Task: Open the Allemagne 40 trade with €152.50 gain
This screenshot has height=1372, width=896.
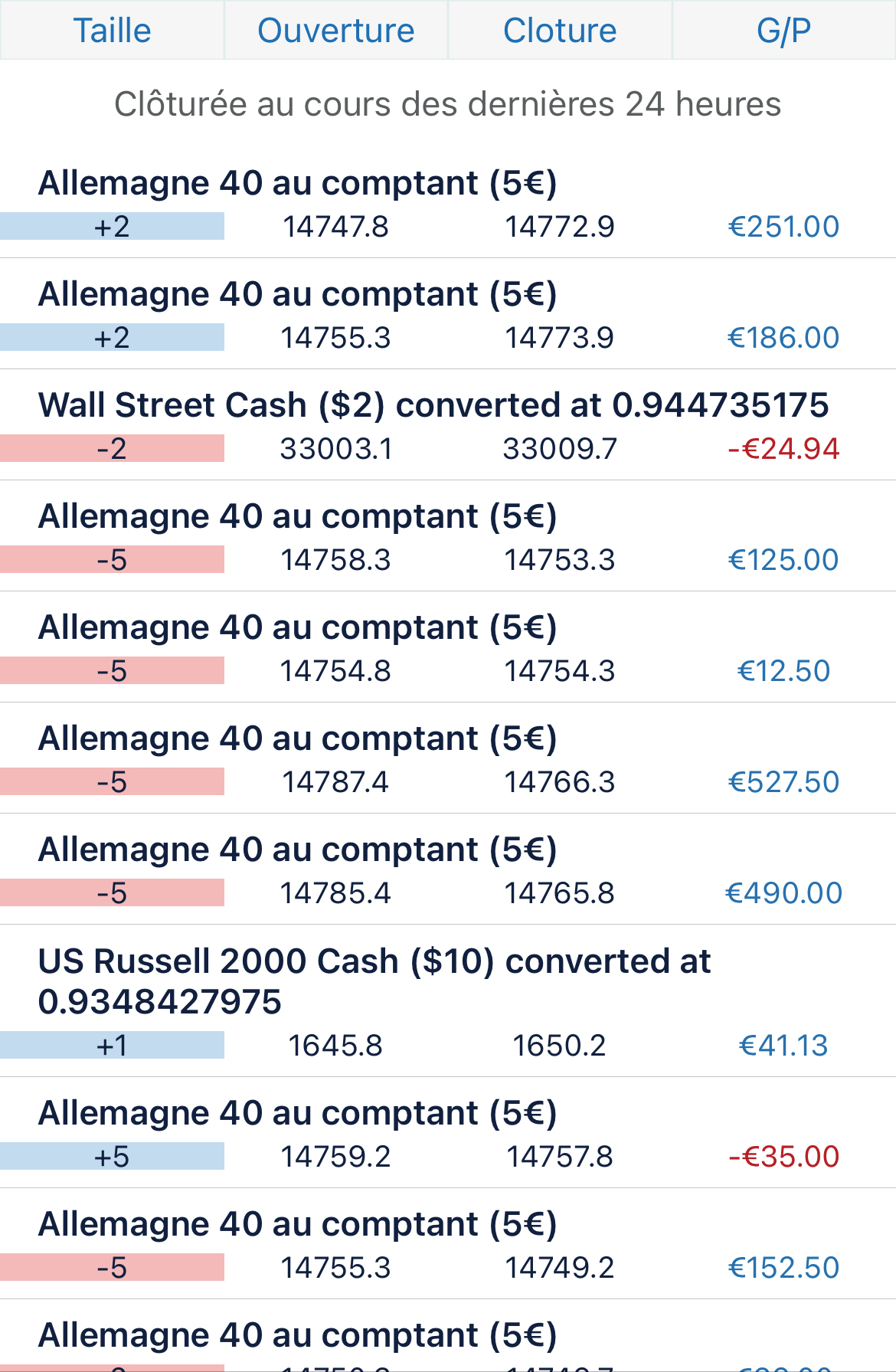Action: pyautogui.click(x=448, y=1246)
